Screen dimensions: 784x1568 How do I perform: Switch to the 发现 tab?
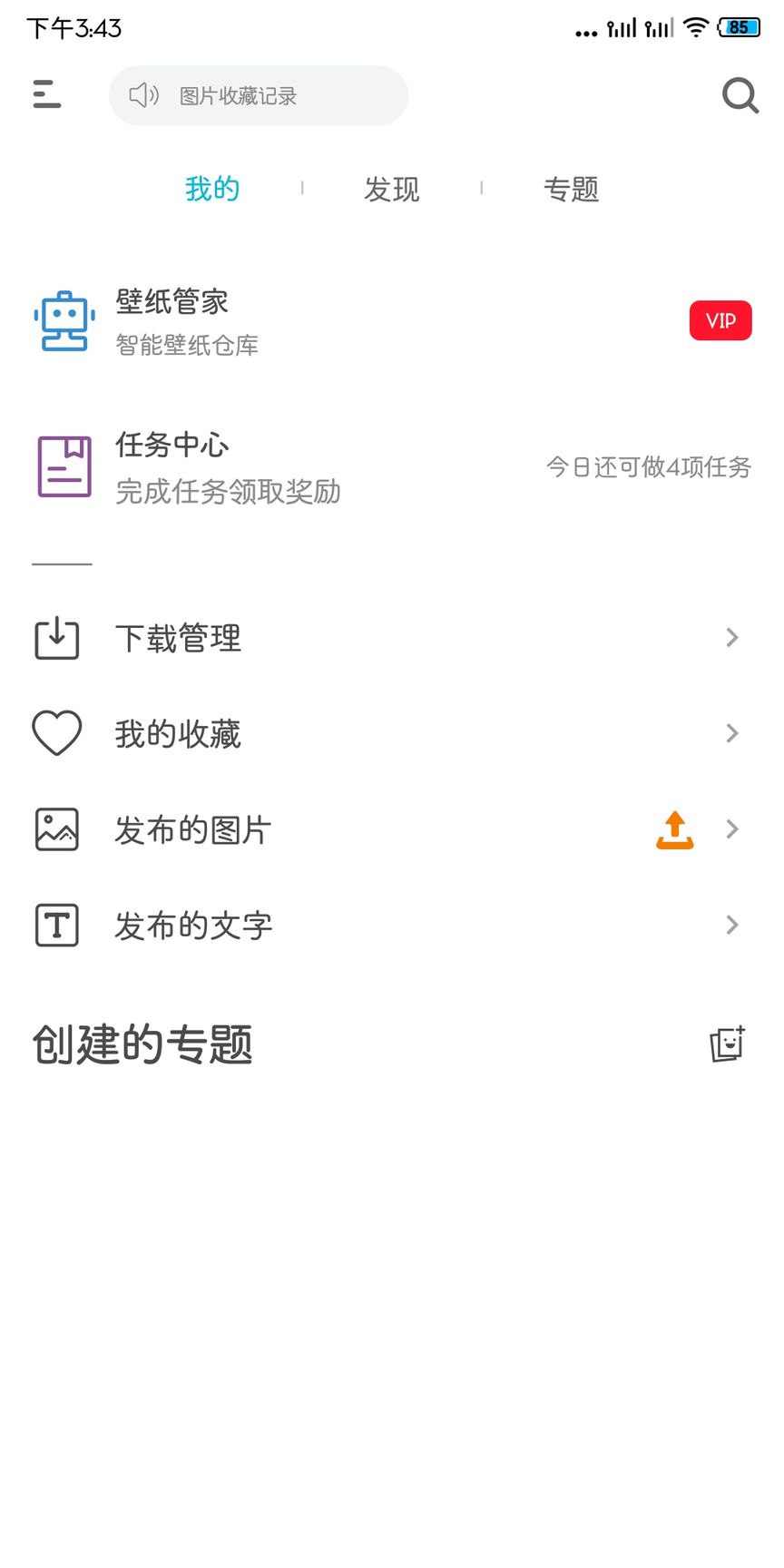391,189
